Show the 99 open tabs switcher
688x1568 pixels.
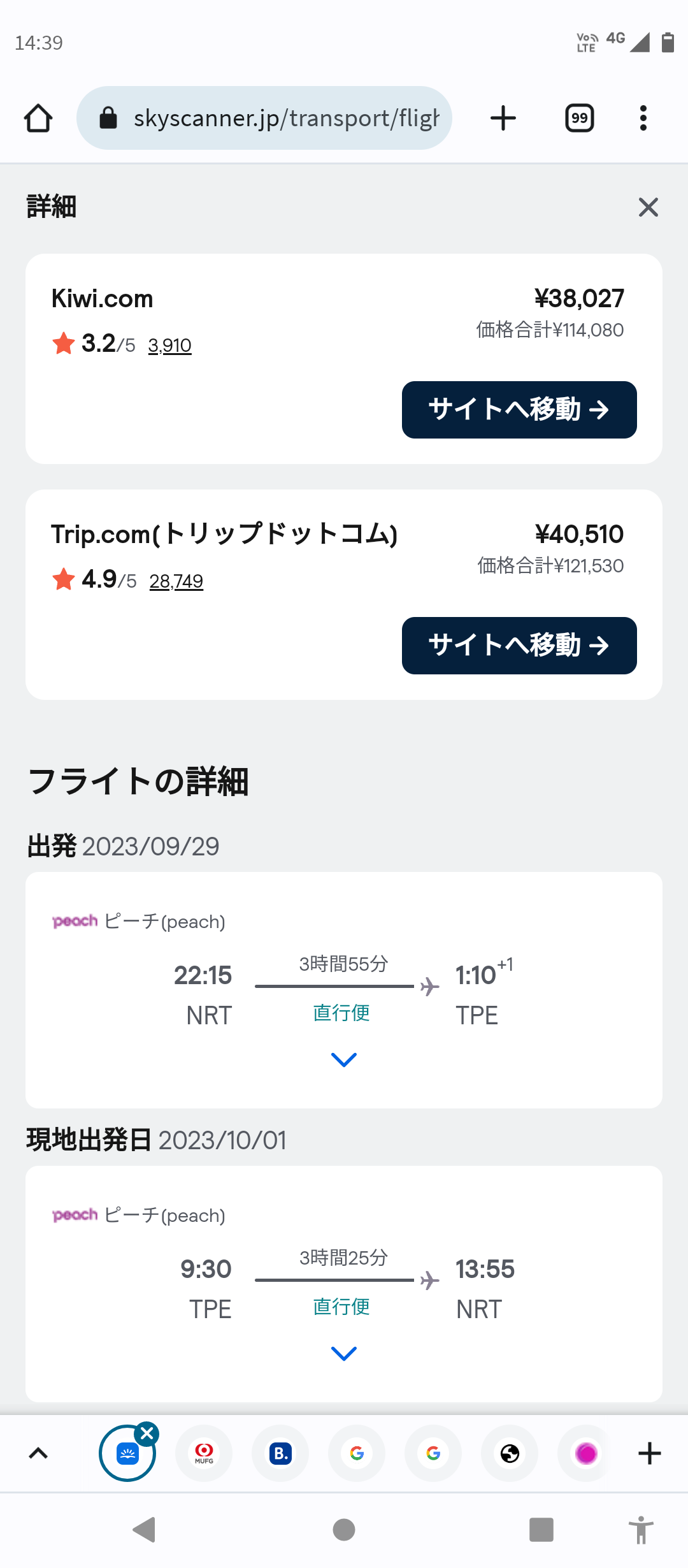click(580, 118)
